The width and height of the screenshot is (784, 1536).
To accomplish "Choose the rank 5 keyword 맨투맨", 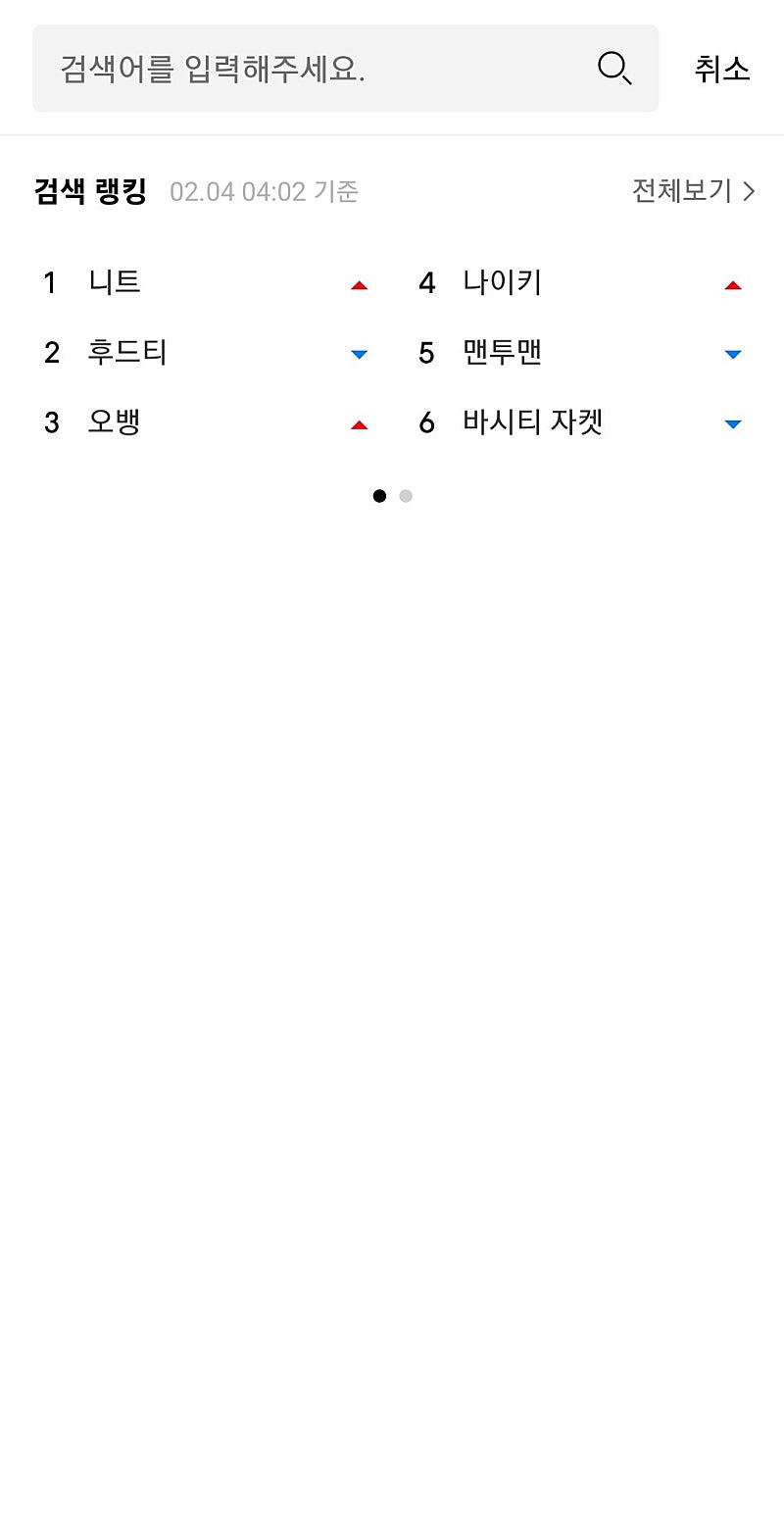I will [502, 352].
